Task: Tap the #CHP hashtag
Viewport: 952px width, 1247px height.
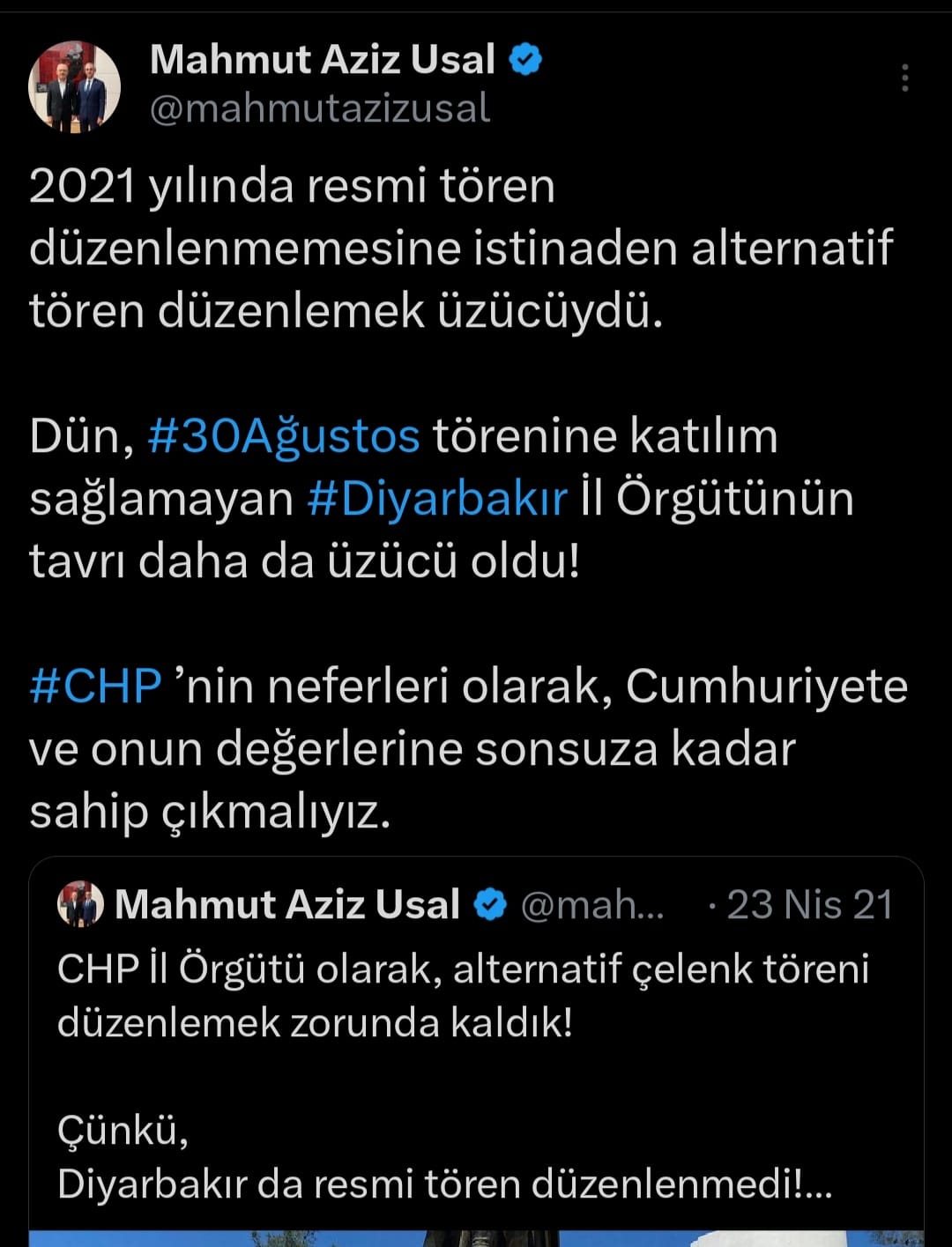Action: pos(95,687)
